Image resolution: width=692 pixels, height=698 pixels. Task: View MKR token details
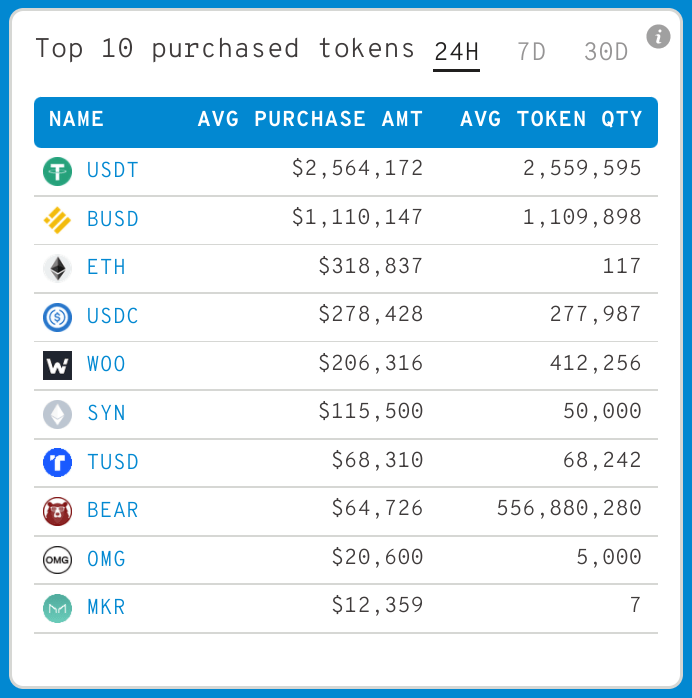point(106,608)
